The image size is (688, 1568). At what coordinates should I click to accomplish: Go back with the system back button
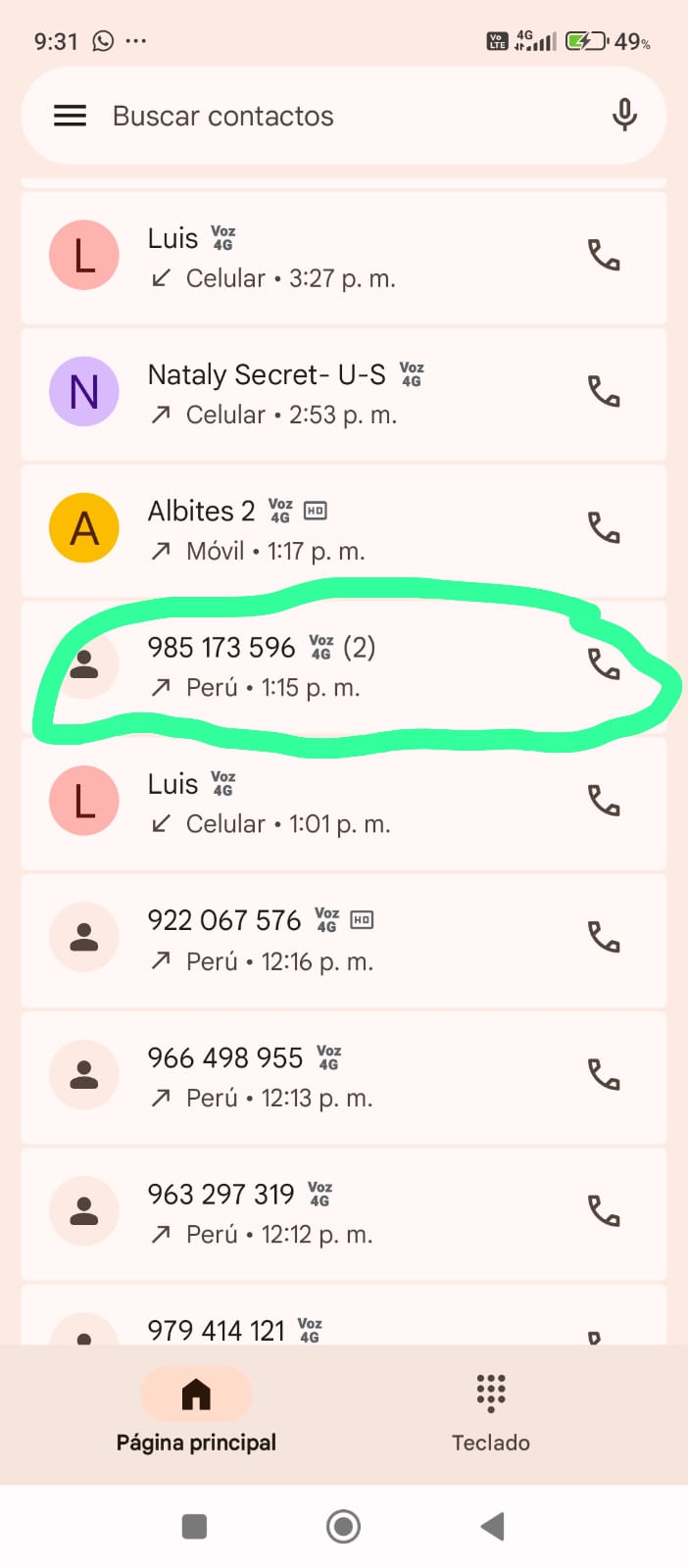493,1526
